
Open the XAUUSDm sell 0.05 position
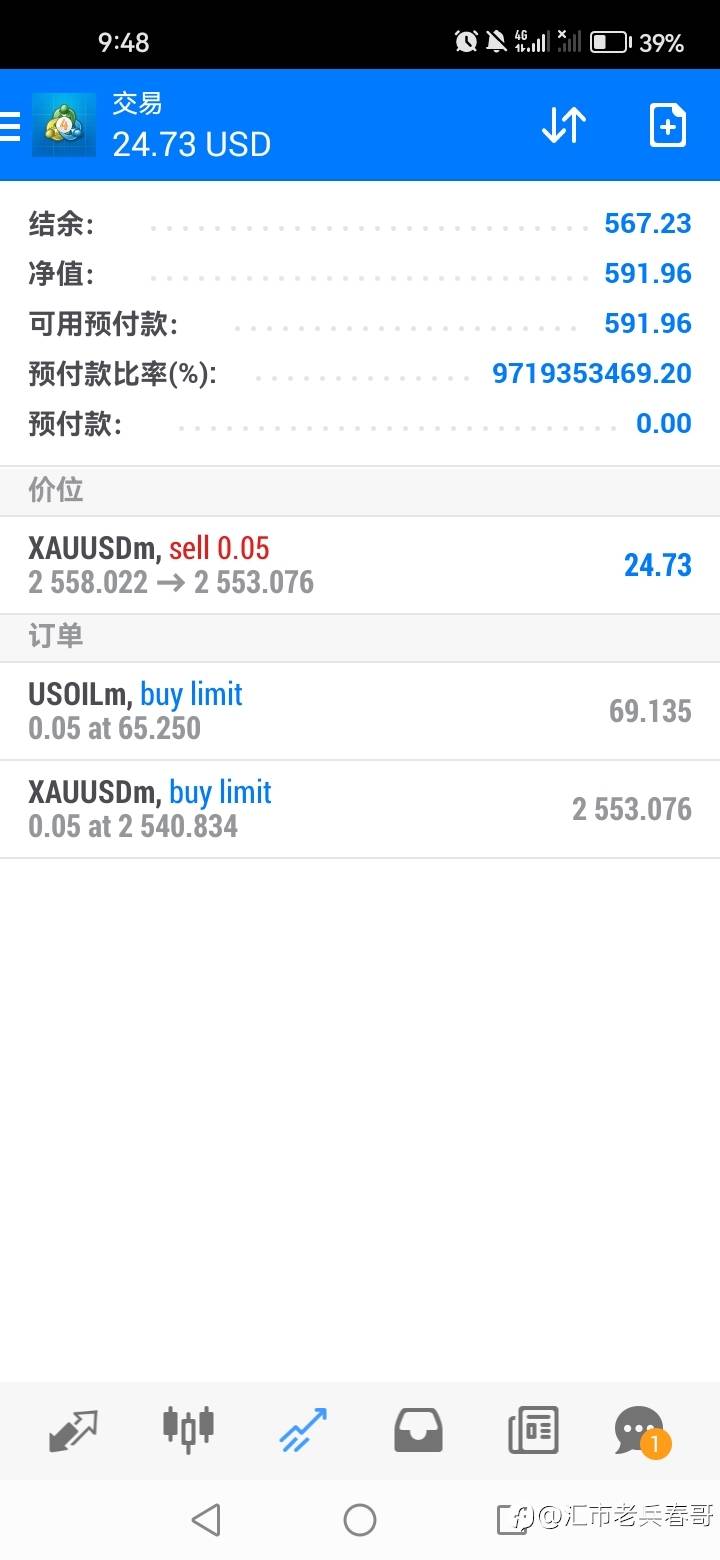click(360, 565)
